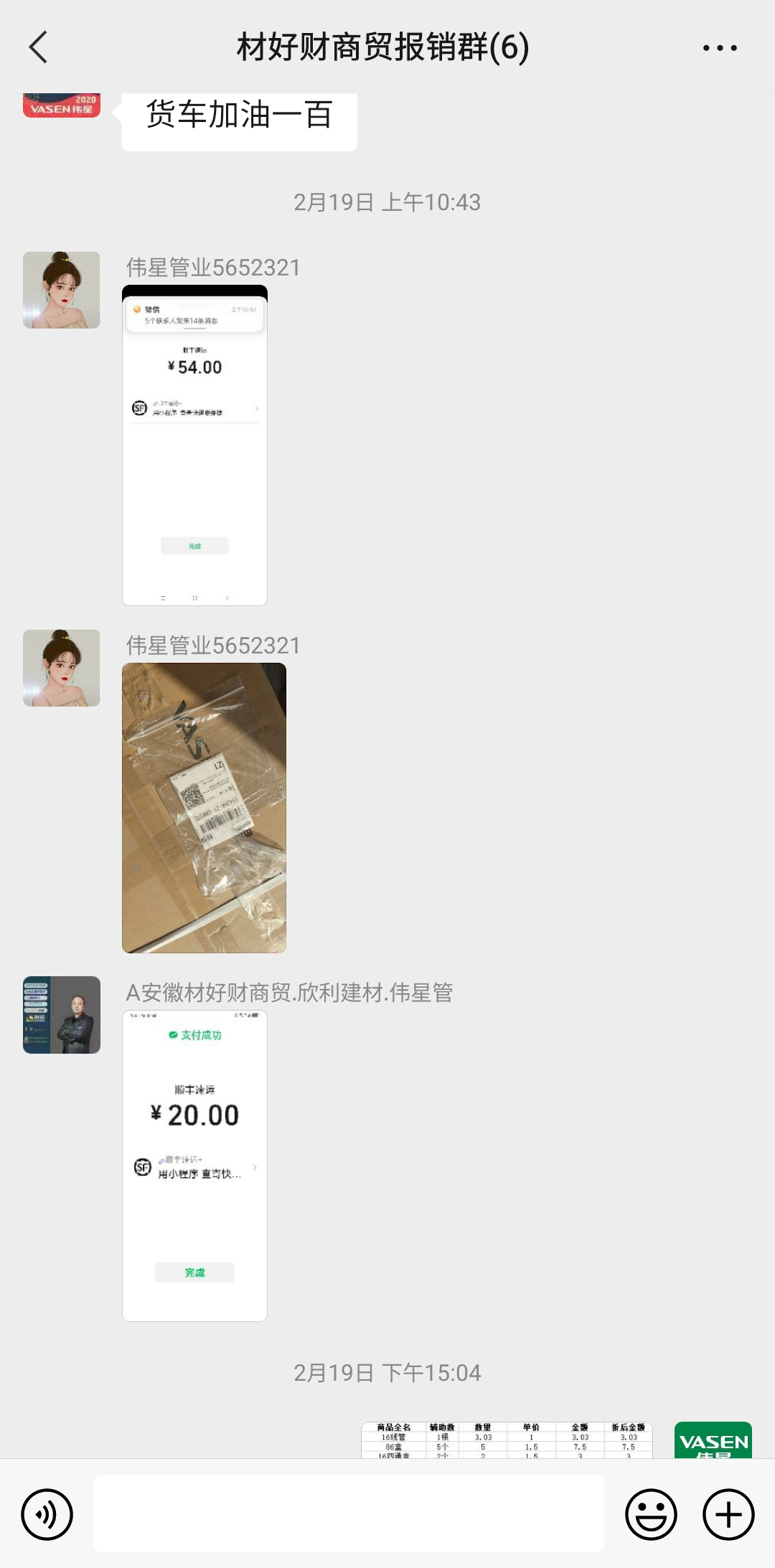This screenshot has width=775, height=1568.
Task: Go back from the group chat
Action: tap(39, 47)
